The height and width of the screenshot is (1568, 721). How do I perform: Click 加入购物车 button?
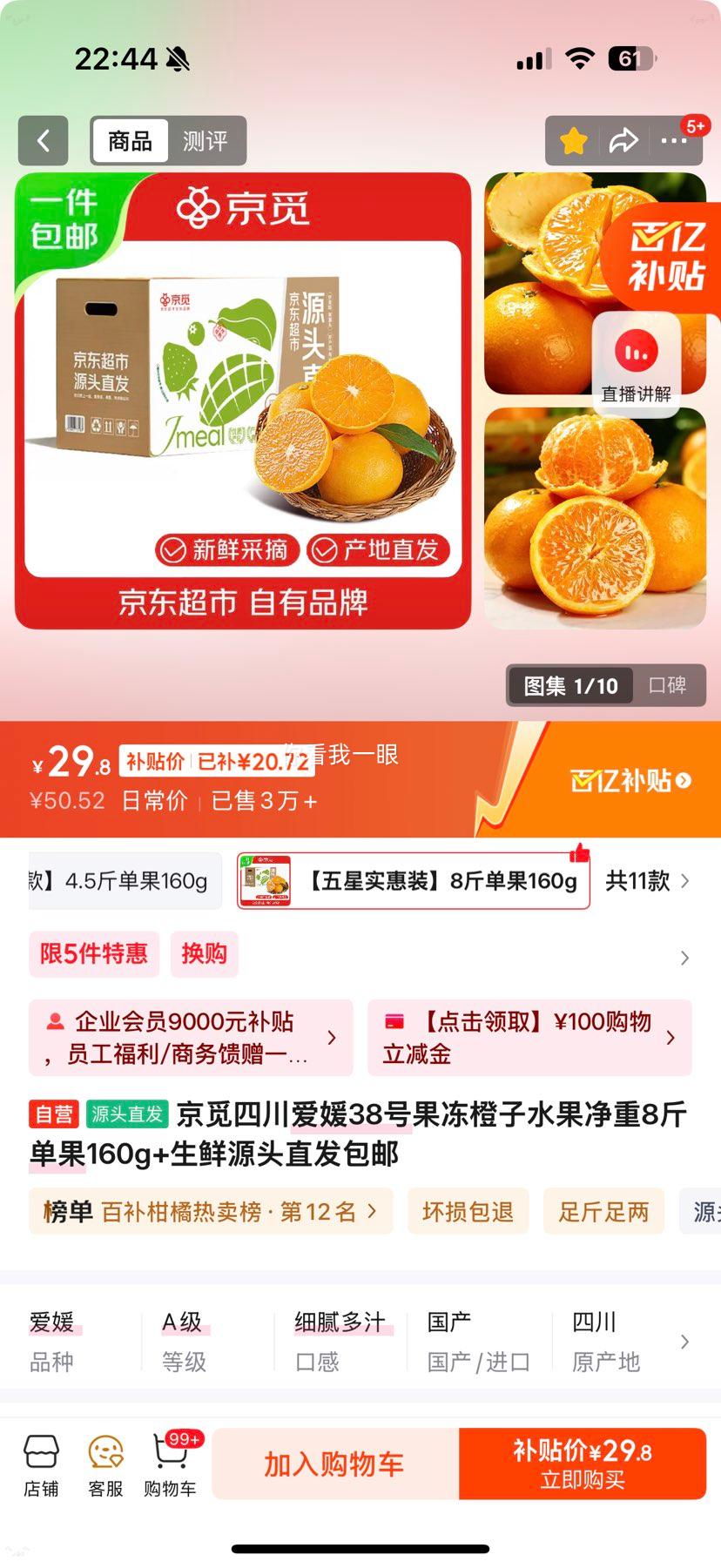point(332,1463)
